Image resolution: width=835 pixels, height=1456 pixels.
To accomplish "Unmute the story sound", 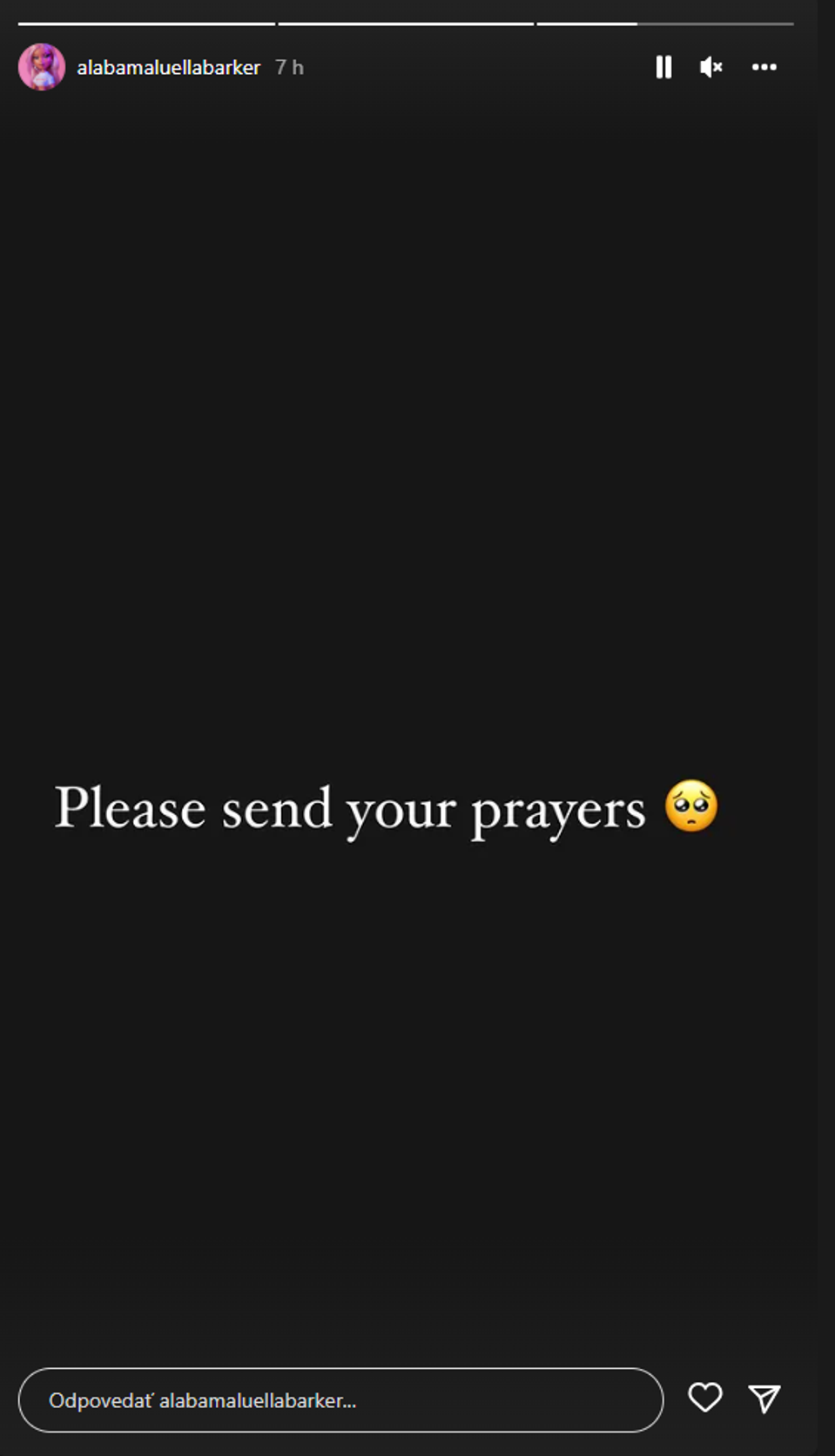I will (x=711, y=67).
